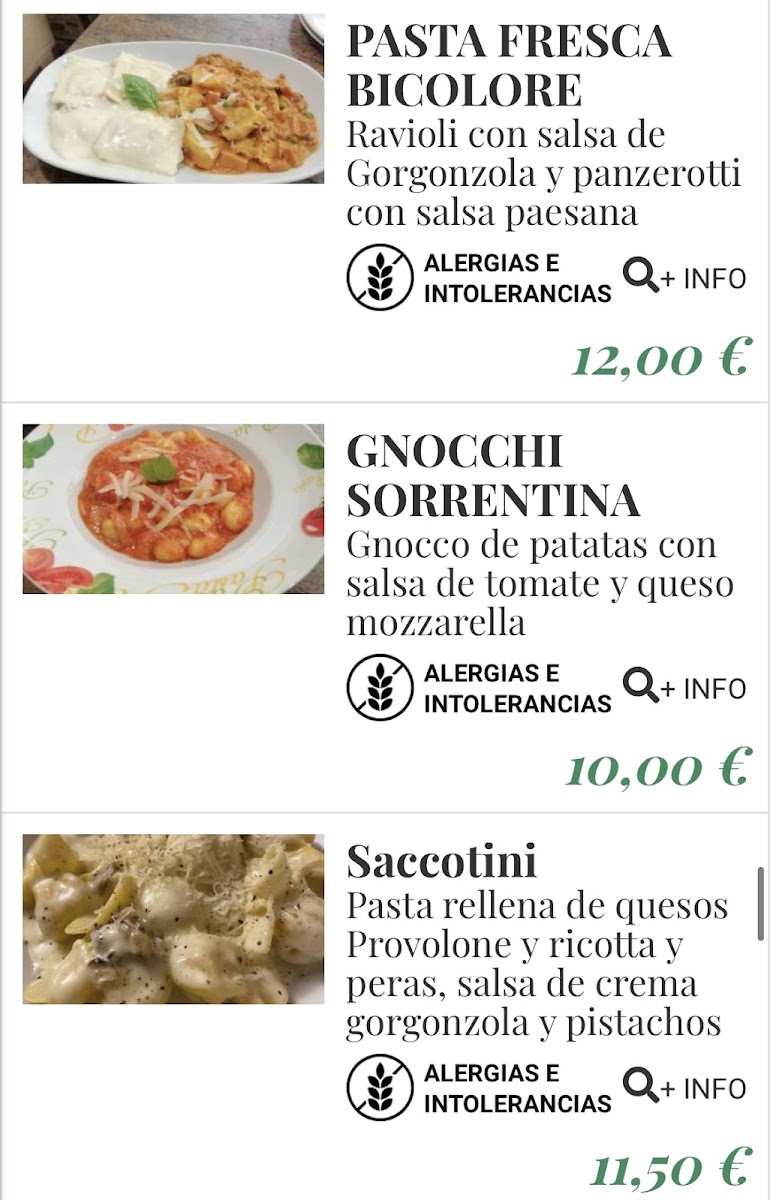Open the Saccotini dish photo
Viewport: 770px width, 1200px height.
(173, 919)
